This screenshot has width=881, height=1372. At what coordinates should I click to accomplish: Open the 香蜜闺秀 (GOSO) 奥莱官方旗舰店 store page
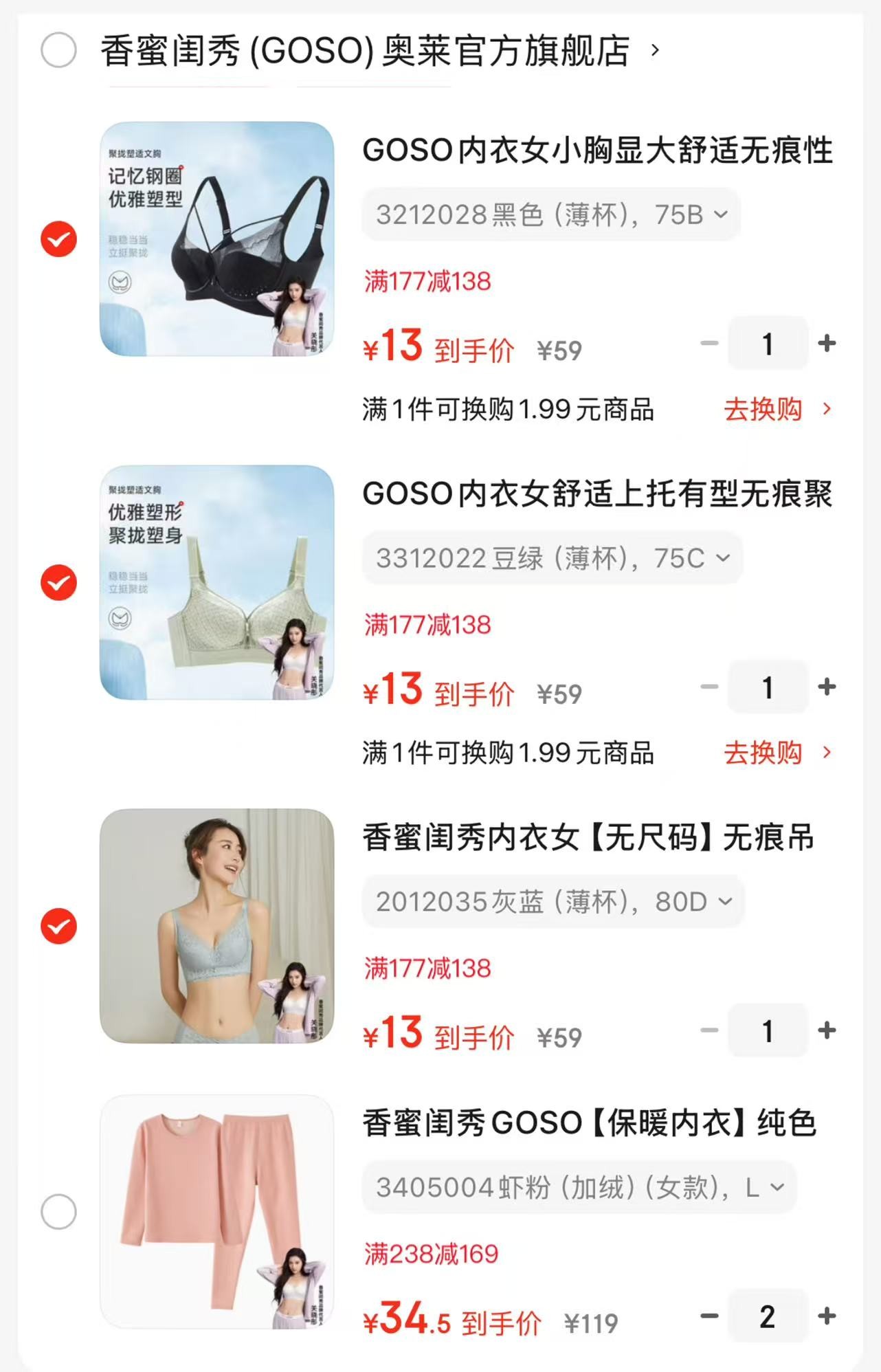[x=366, y=51]
